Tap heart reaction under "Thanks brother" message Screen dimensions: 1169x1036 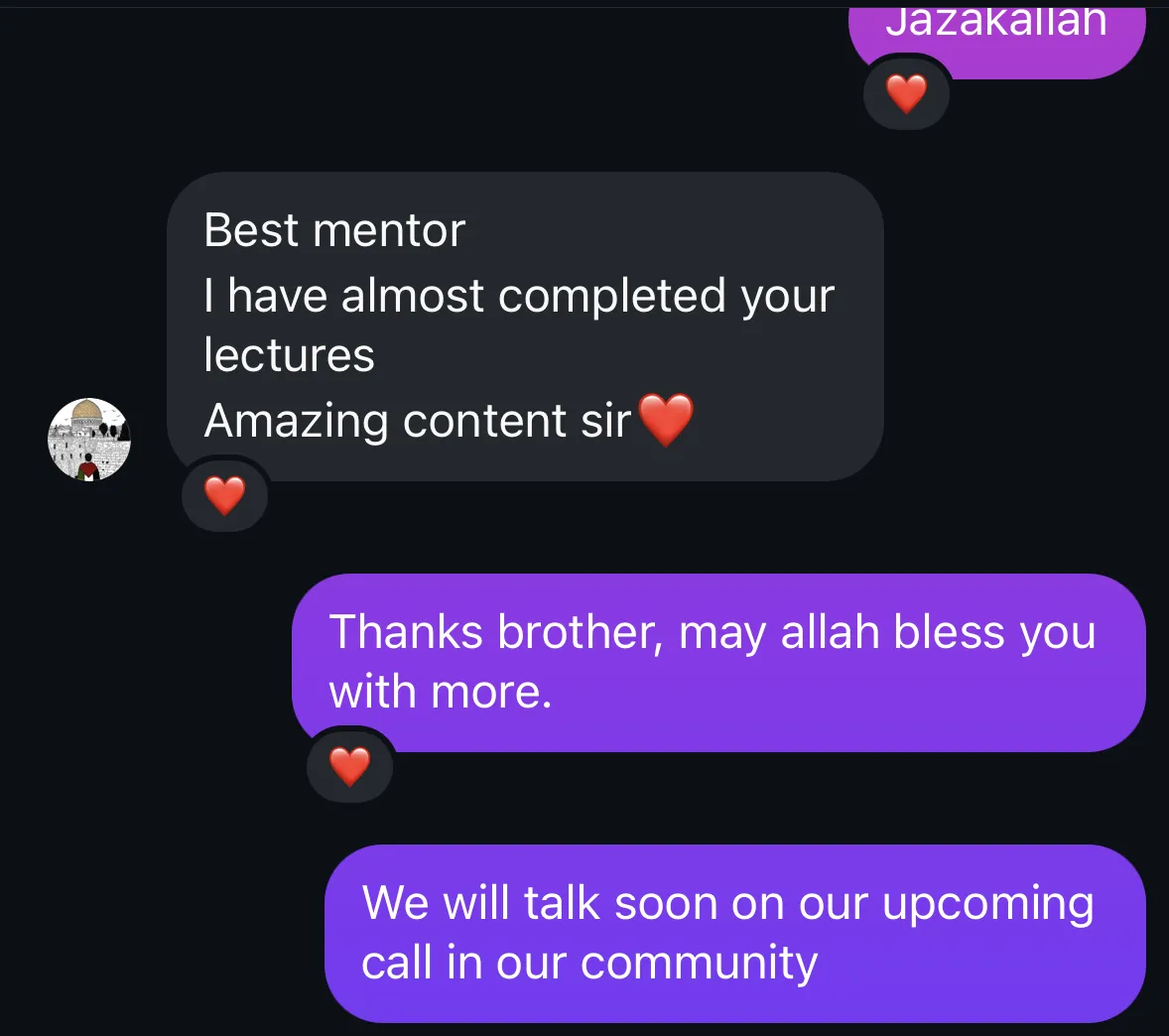[349, 766]
